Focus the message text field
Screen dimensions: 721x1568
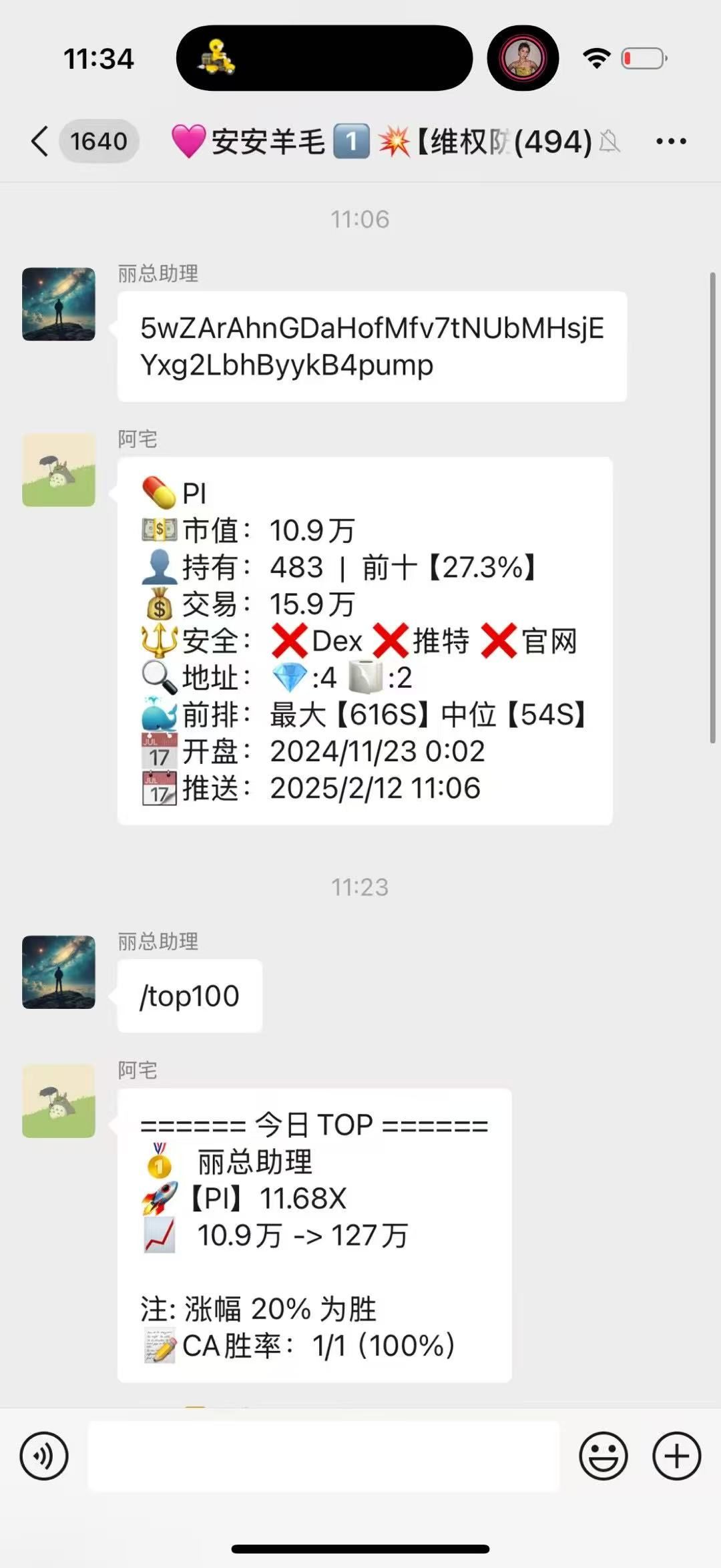324,1456
